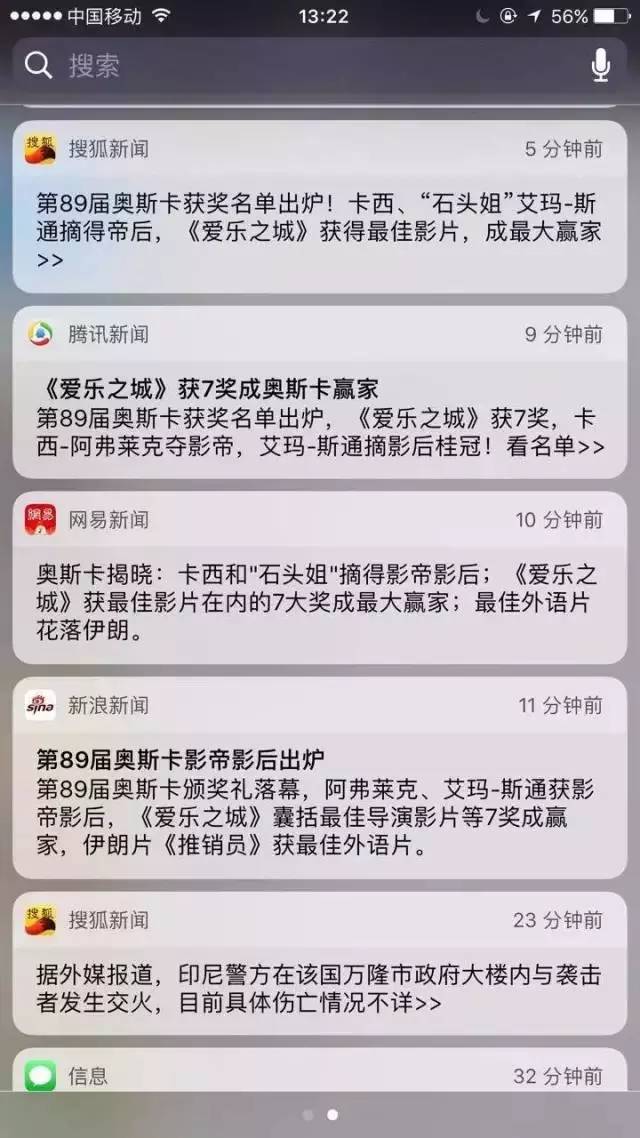Viewport: 640px width, 1138px height.
Task: Activate the microphone voice search
Action: (600, 66)
